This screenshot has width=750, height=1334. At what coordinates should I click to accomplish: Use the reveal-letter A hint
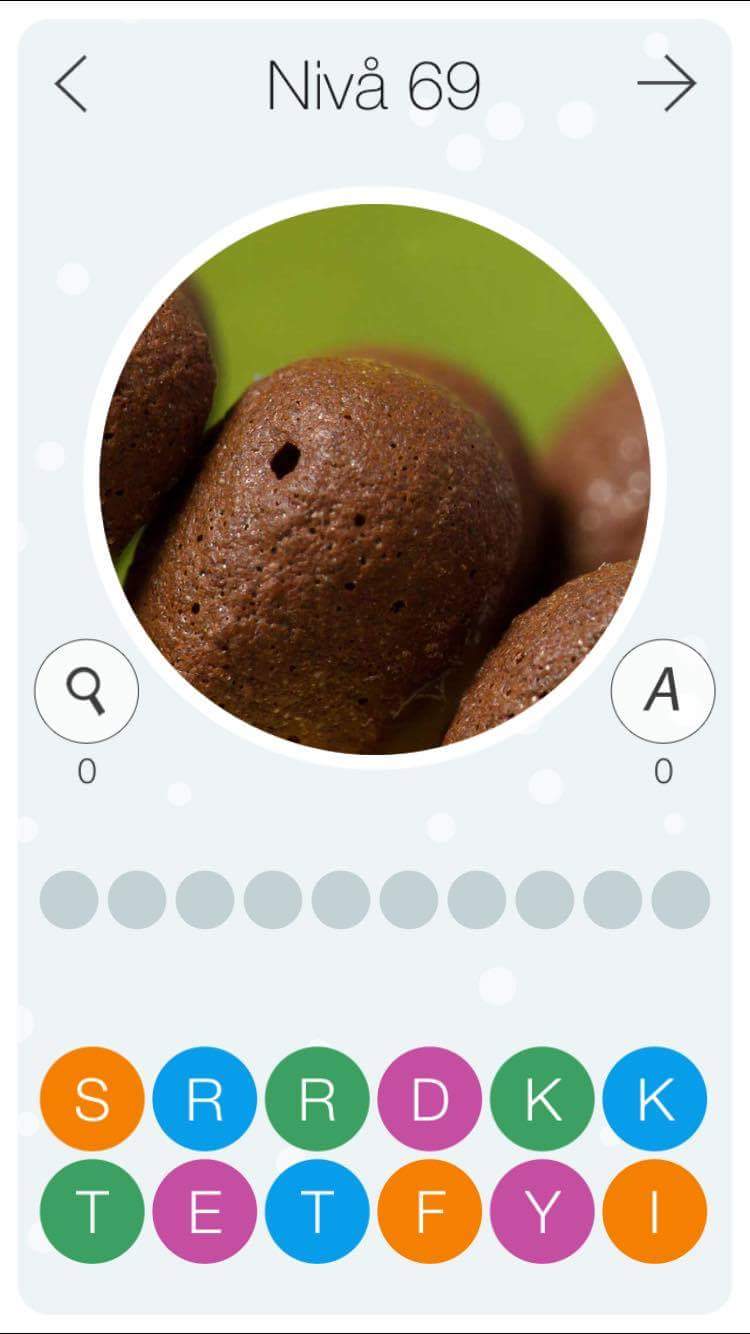pos(662,691)
